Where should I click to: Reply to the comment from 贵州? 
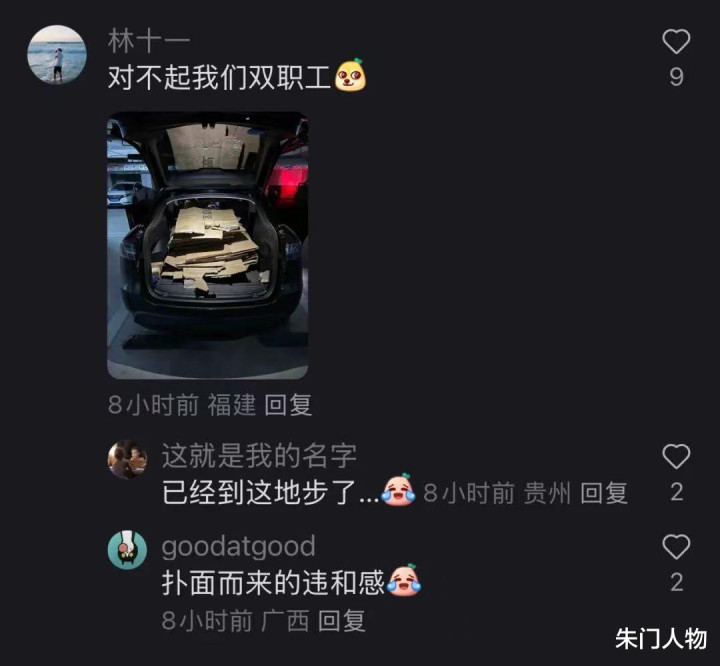tap(604, 493)
